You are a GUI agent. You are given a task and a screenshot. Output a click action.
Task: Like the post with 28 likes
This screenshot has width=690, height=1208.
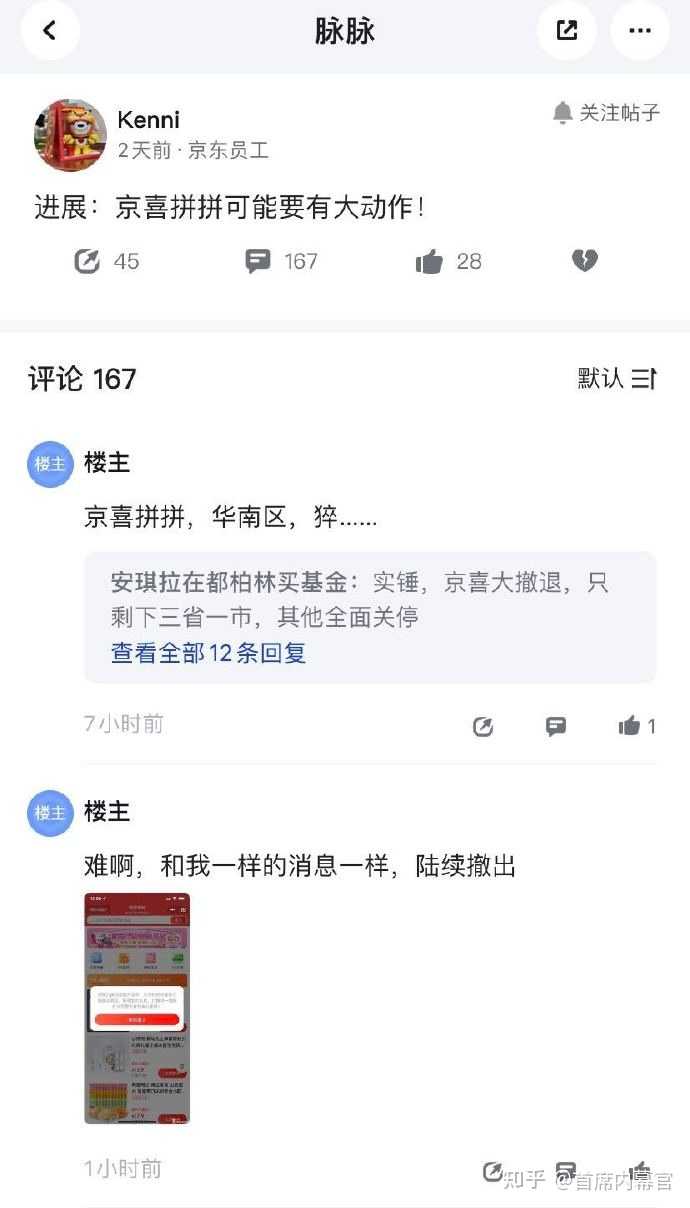[449, 262]
